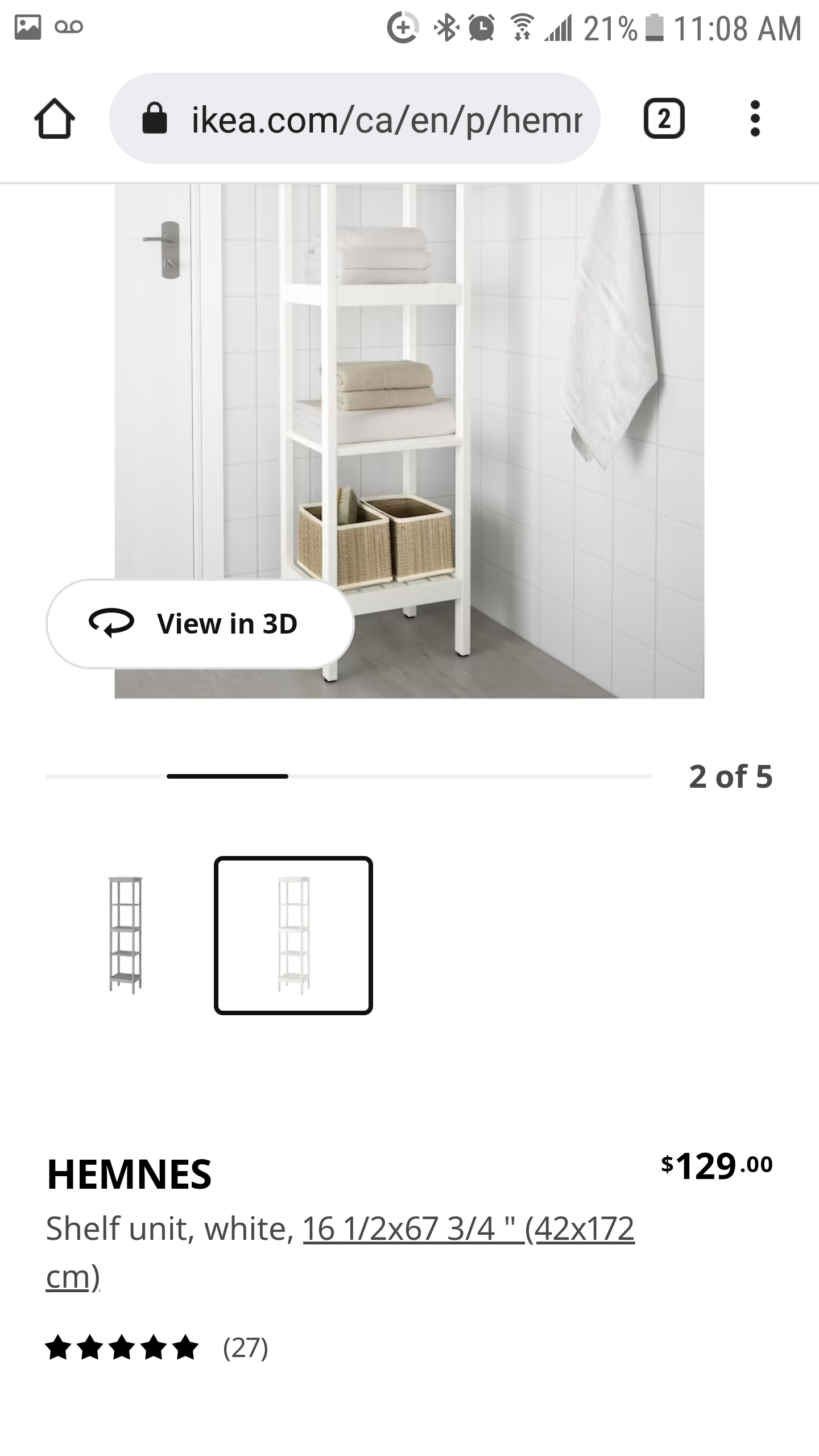Open the main HEMNES product photo
Screen dimensions: 819x1456
click(409, 441)
